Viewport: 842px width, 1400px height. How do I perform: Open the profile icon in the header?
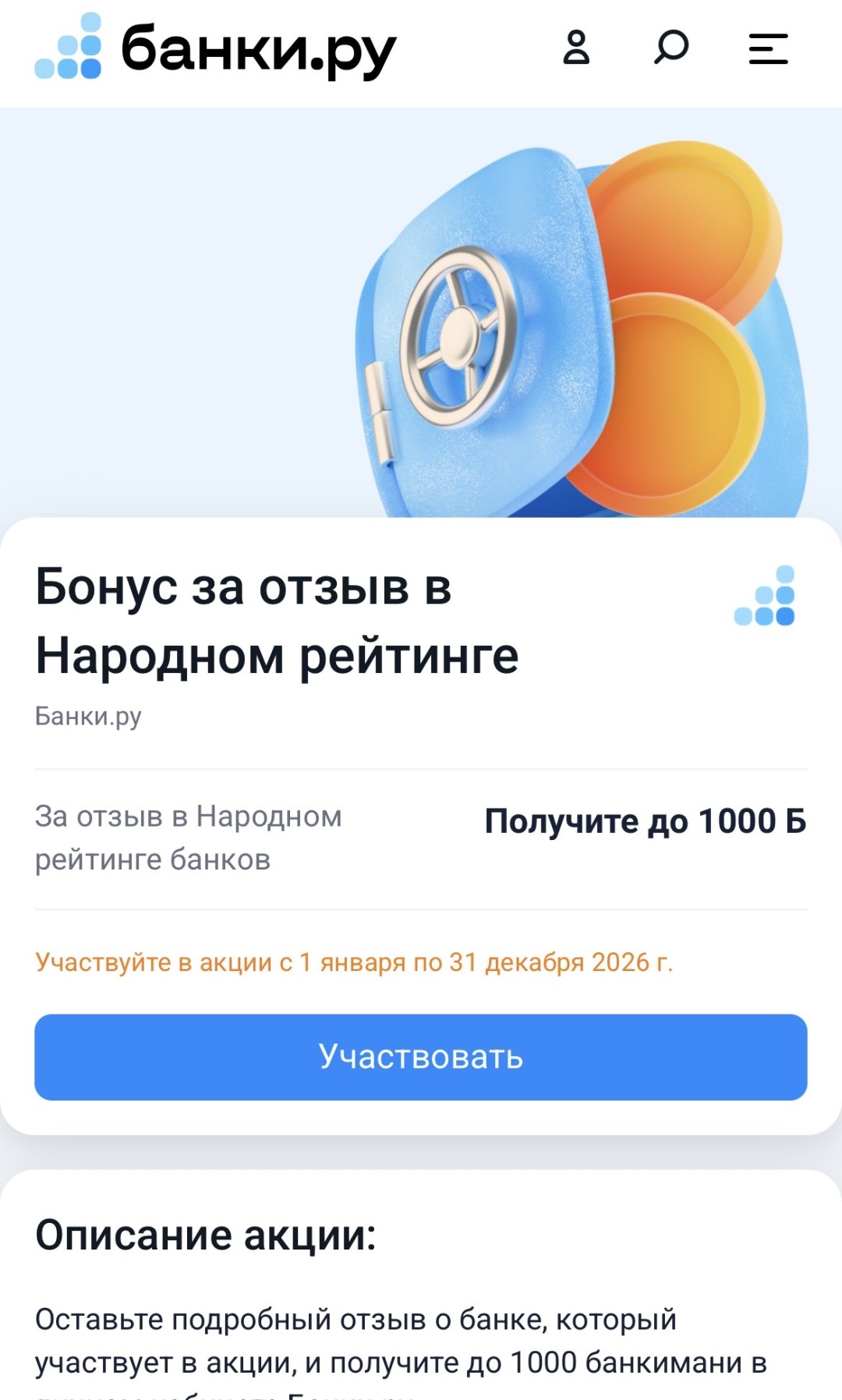coord(577,49)
